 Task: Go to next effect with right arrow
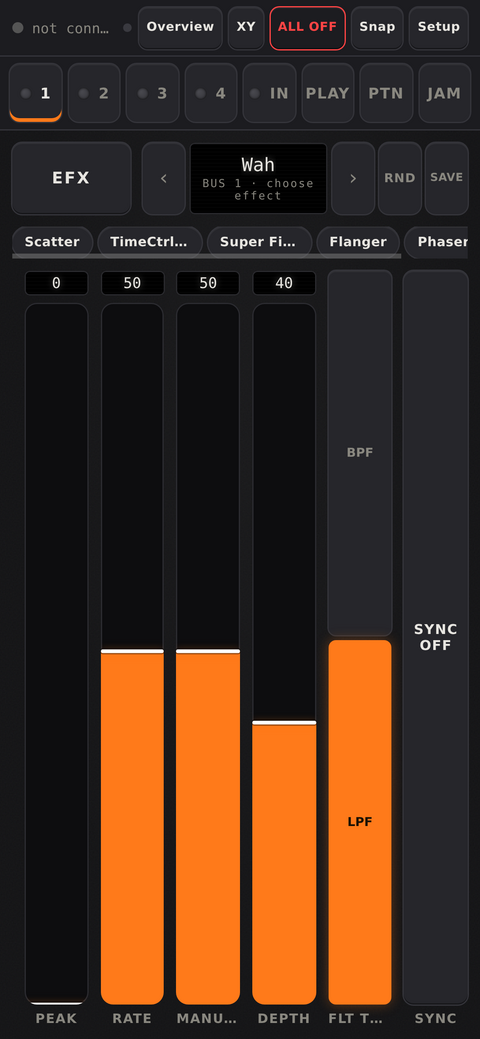pyautogui.click(x=353, y=178)
